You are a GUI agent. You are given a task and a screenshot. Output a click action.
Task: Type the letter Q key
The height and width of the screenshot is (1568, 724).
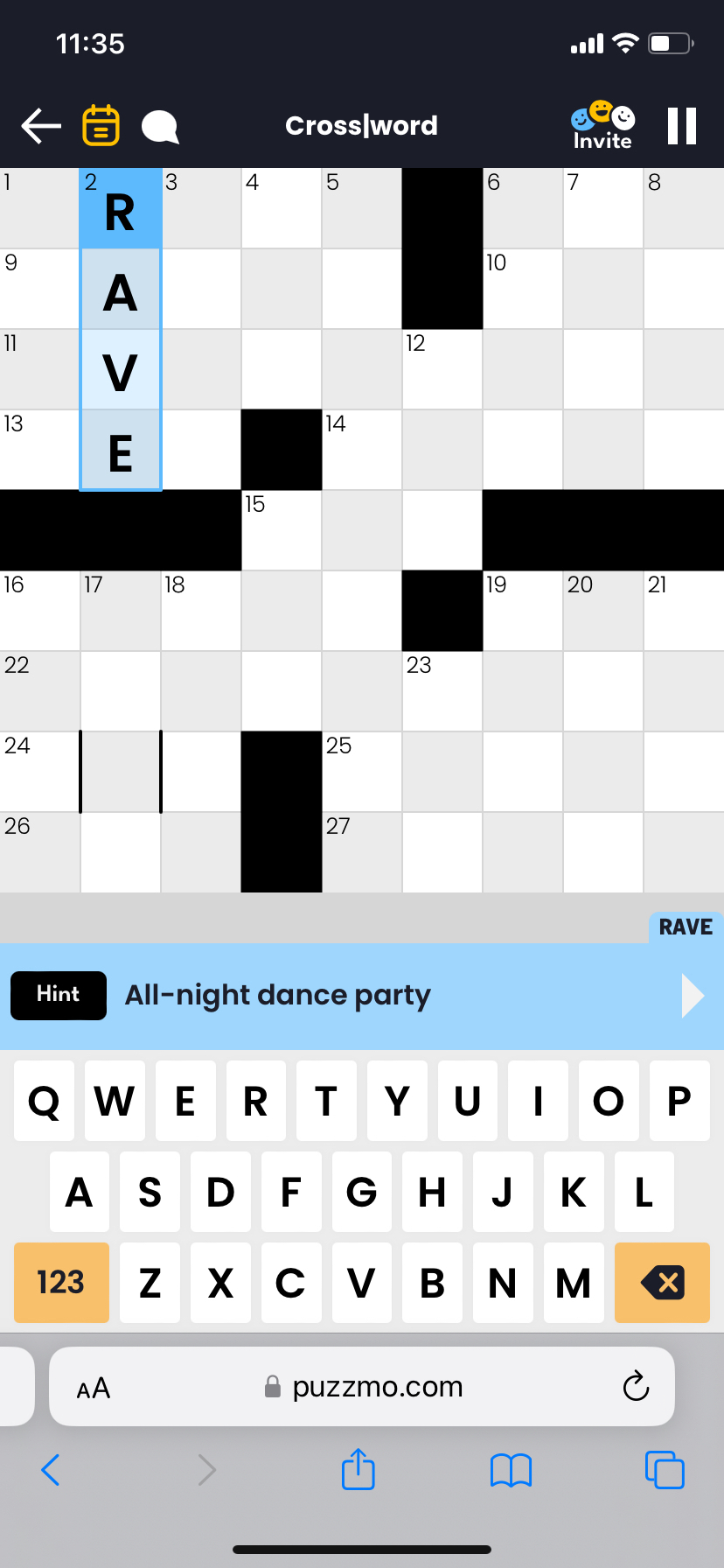[44, 1101]
